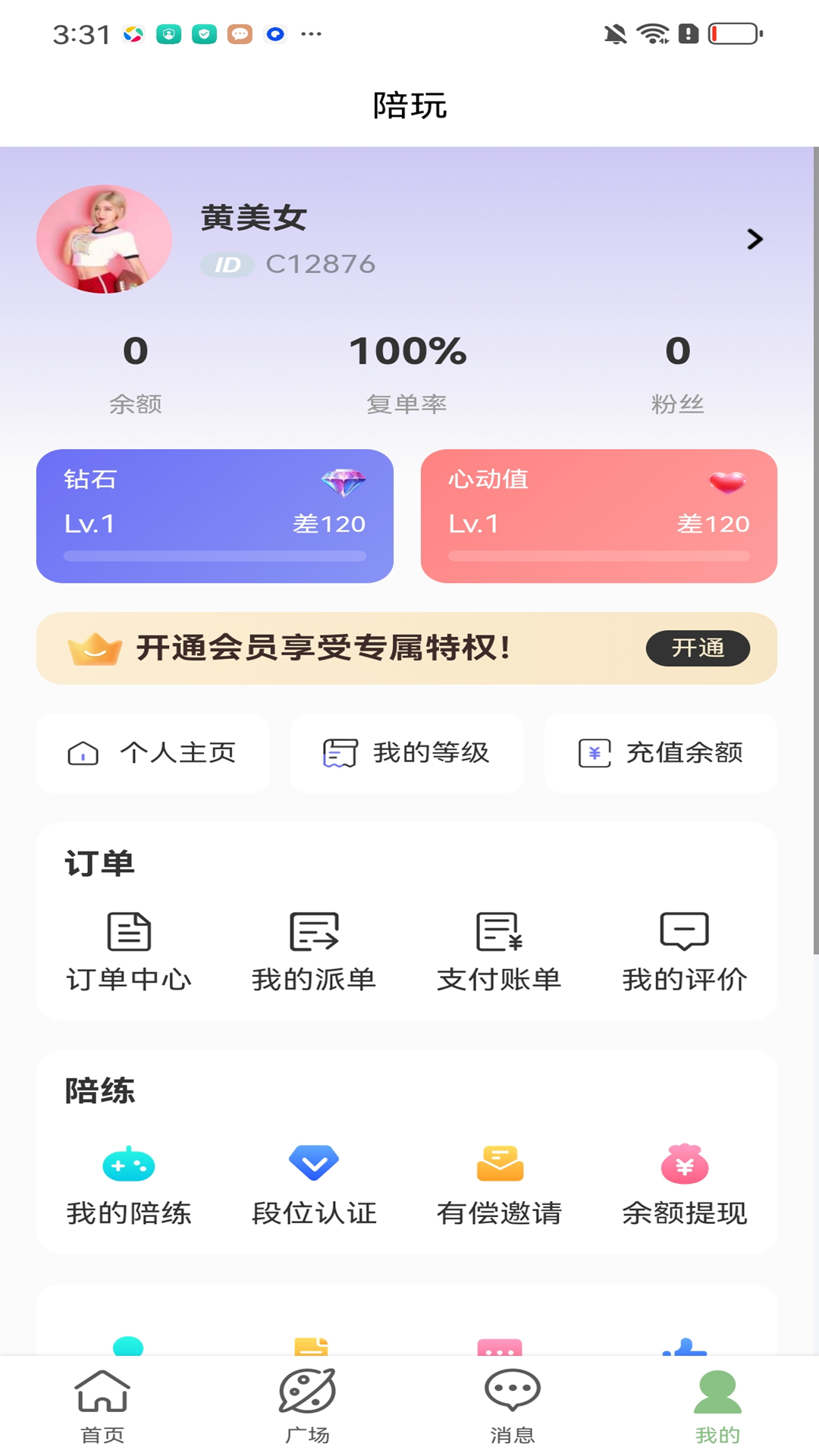Open the 我的陪练 gamepad icon
The height and width of the screenshot is (1456, 819).
coord(129,1161)
